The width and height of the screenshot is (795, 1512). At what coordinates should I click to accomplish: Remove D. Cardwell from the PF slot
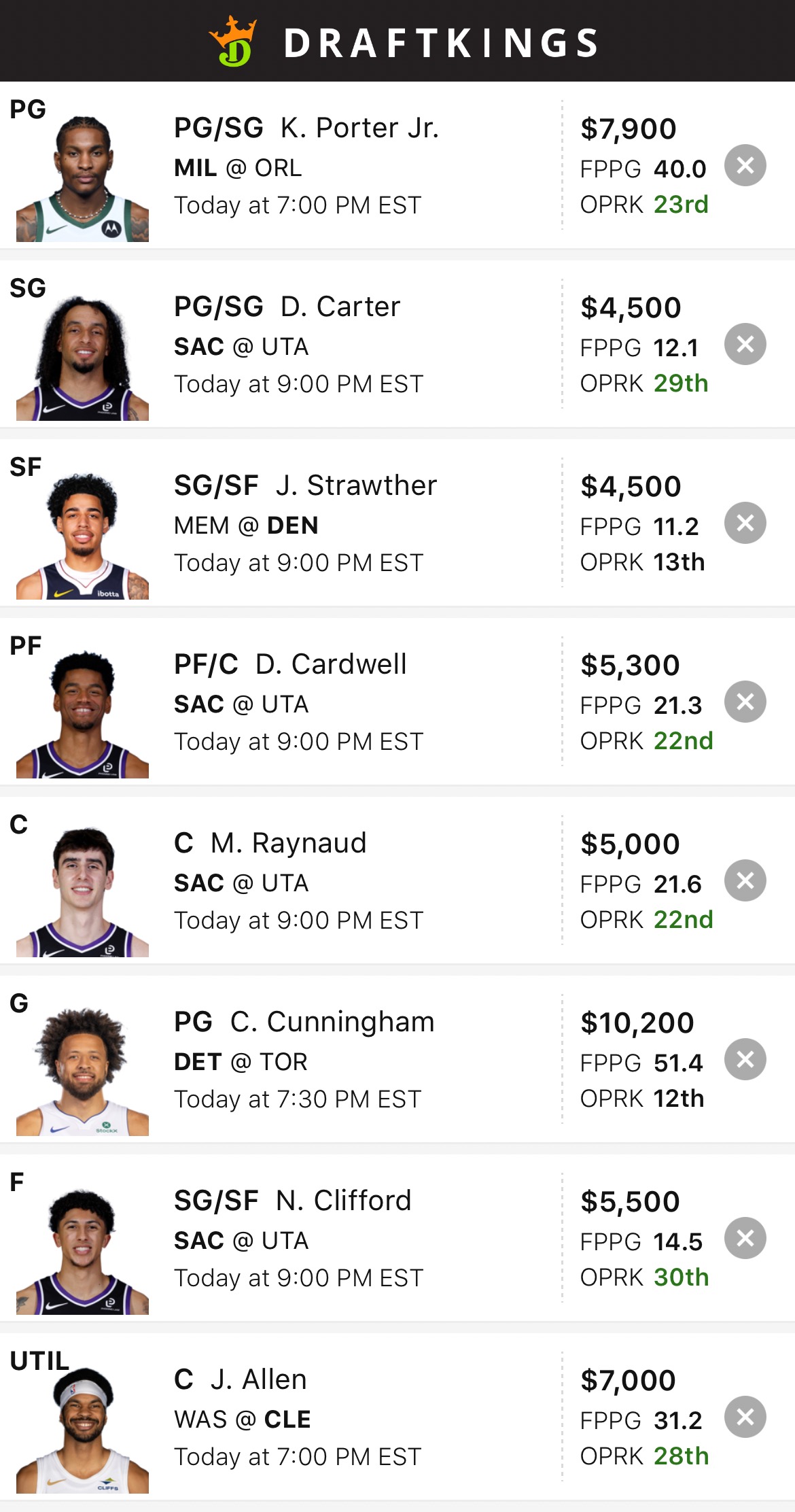point(745,702)
